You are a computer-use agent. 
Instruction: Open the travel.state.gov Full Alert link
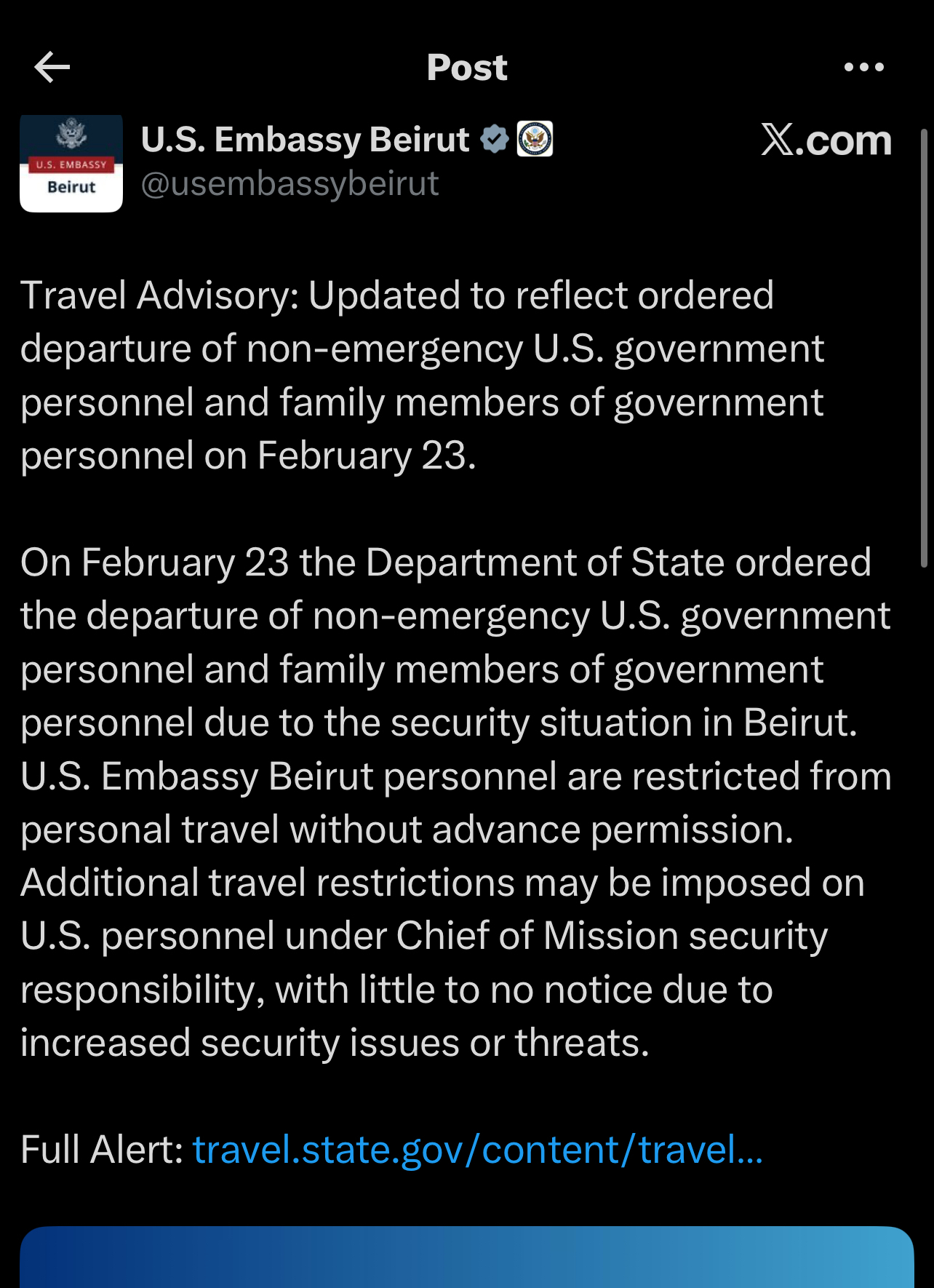(477, 1150)
